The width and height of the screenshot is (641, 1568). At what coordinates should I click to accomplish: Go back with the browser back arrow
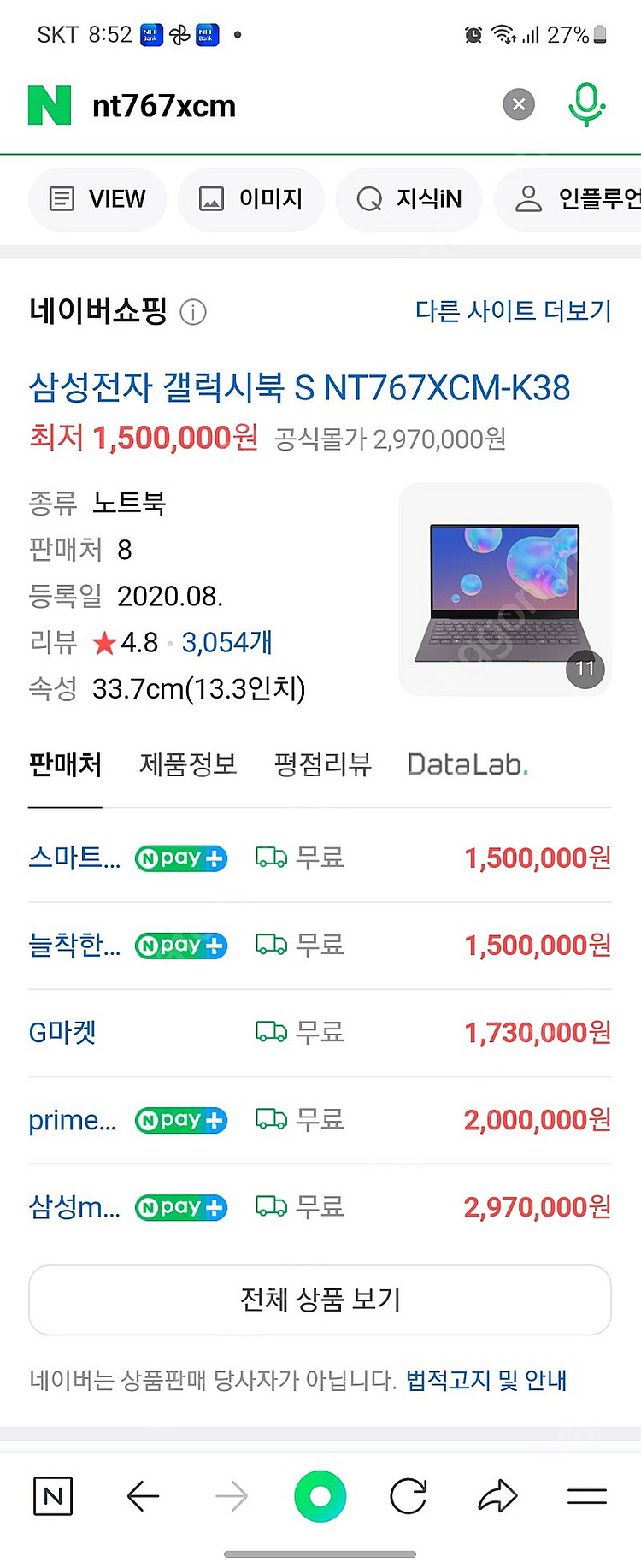coord(143,1496)
